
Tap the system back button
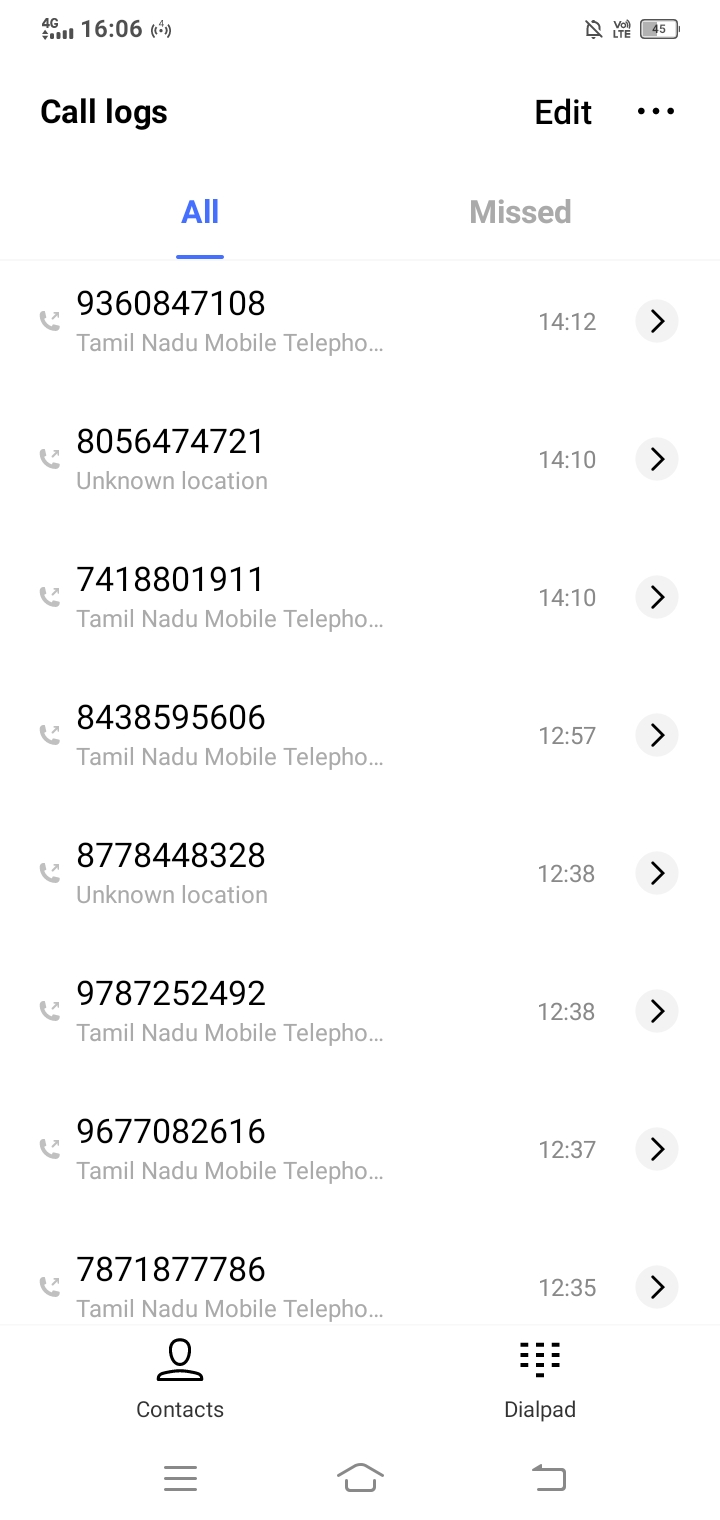(x=548, y=1477)
